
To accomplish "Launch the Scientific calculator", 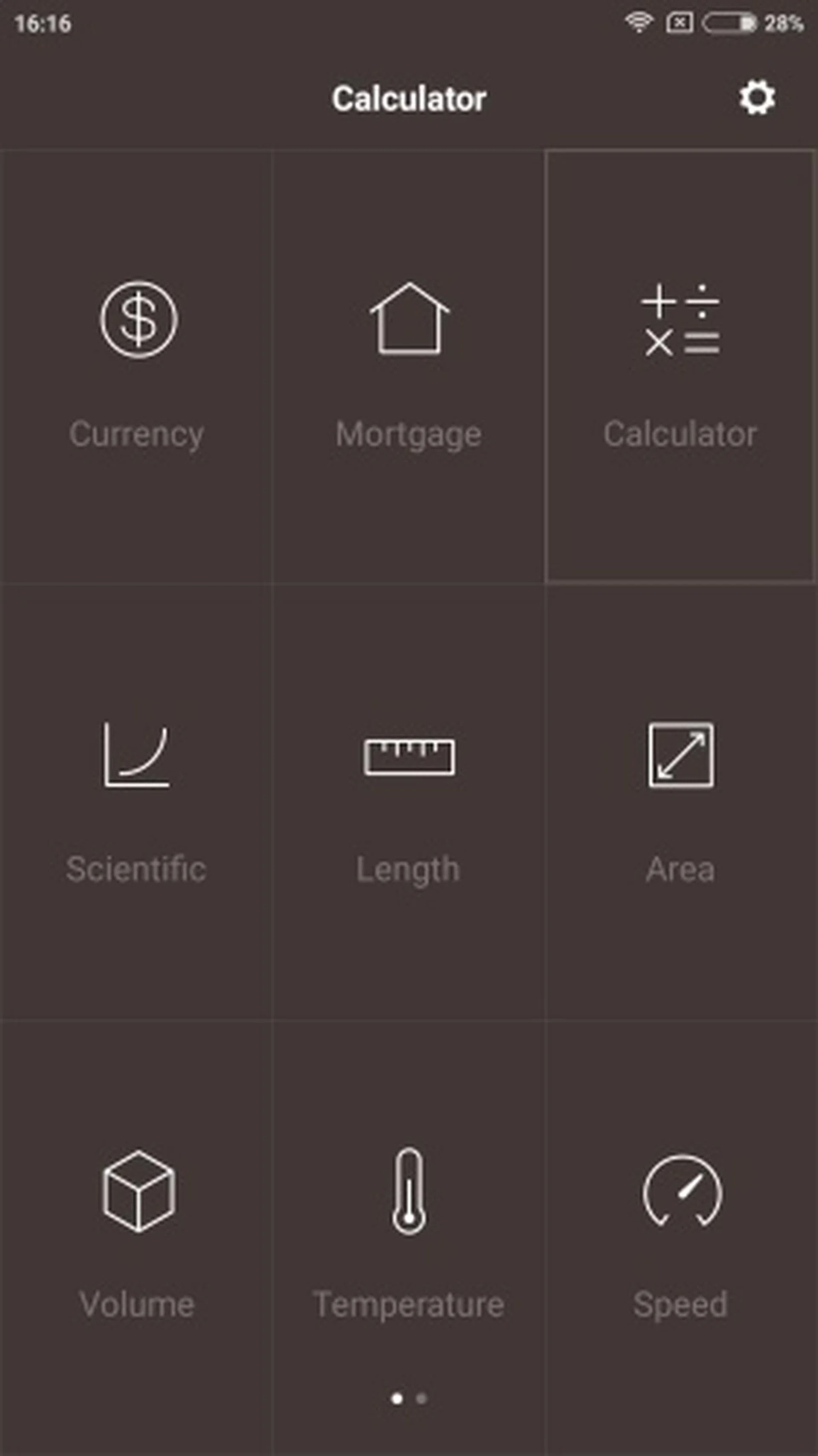I will click(137, 801).
